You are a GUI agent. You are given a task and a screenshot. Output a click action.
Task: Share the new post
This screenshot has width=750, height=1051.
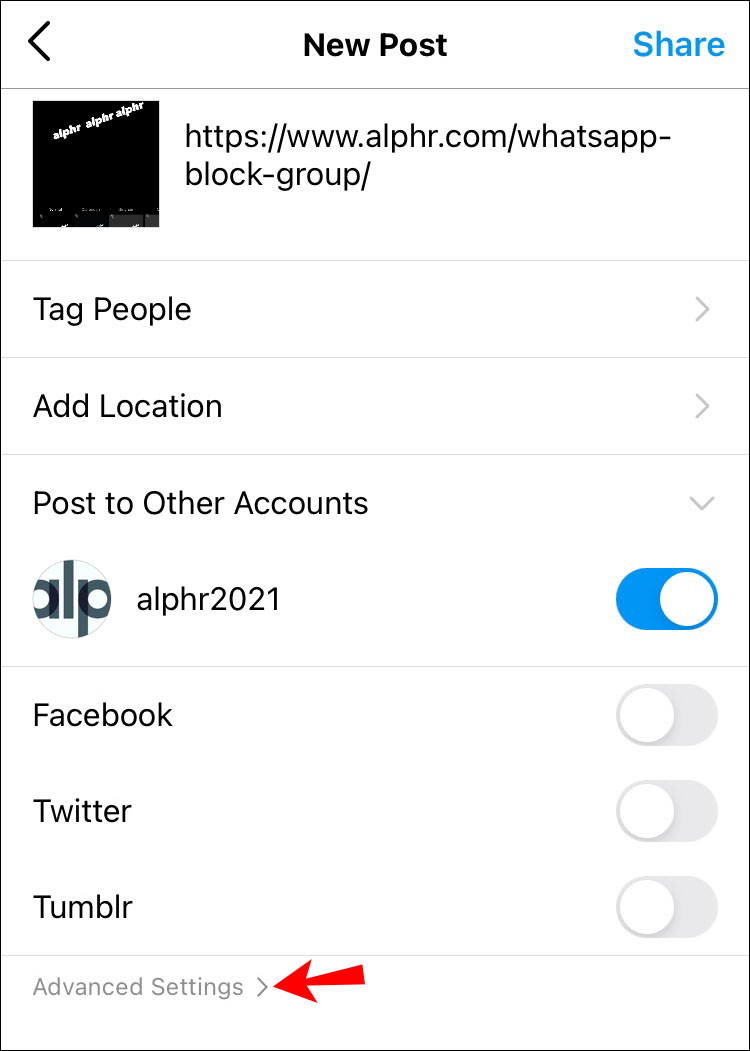pos(678,45)
